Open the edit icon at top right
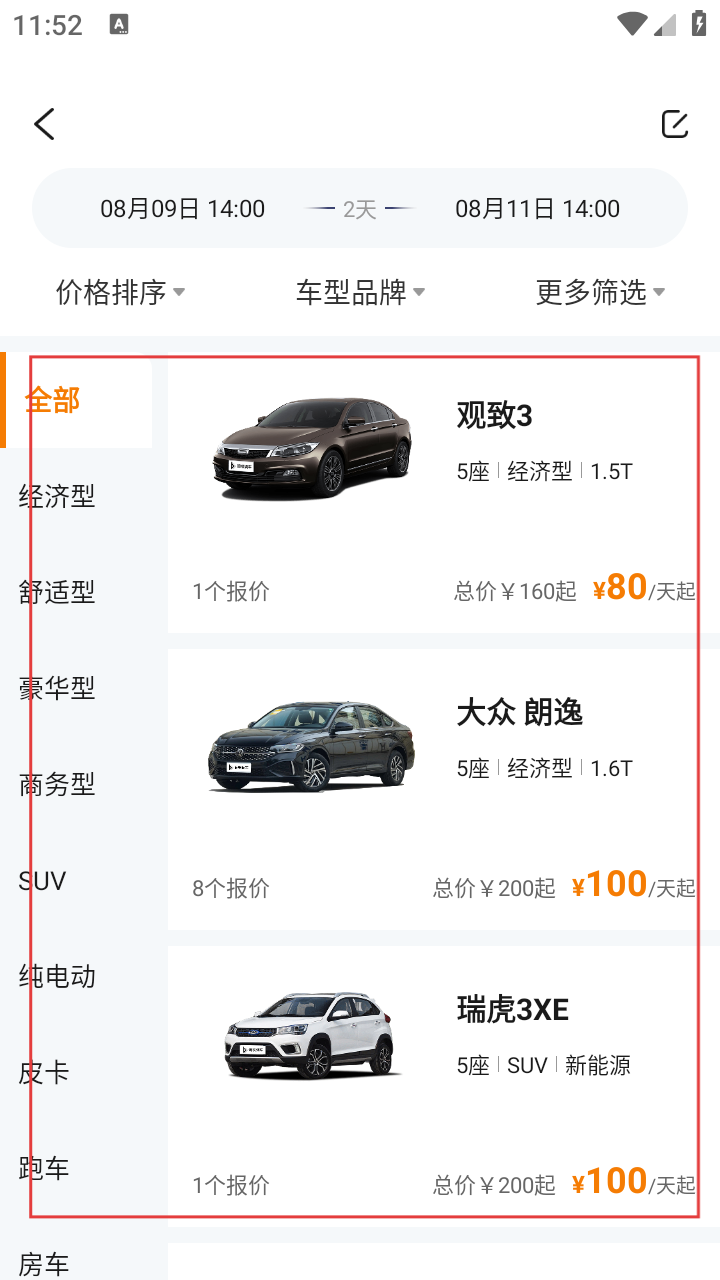Viewport: 720px width, 1280px height. click(x=675, y=124)
